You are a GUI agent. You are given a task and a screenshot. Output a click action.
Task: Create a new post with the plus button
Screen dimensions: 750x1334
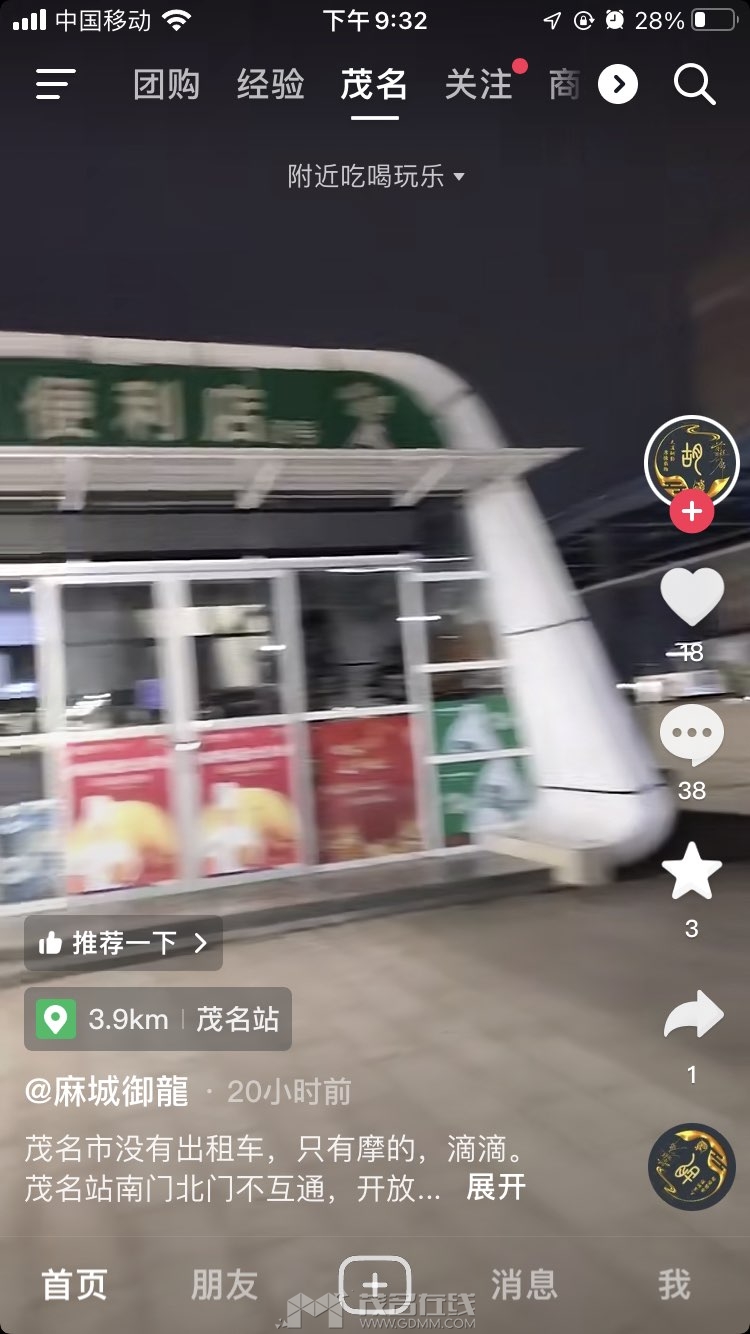coord(375,1284)
